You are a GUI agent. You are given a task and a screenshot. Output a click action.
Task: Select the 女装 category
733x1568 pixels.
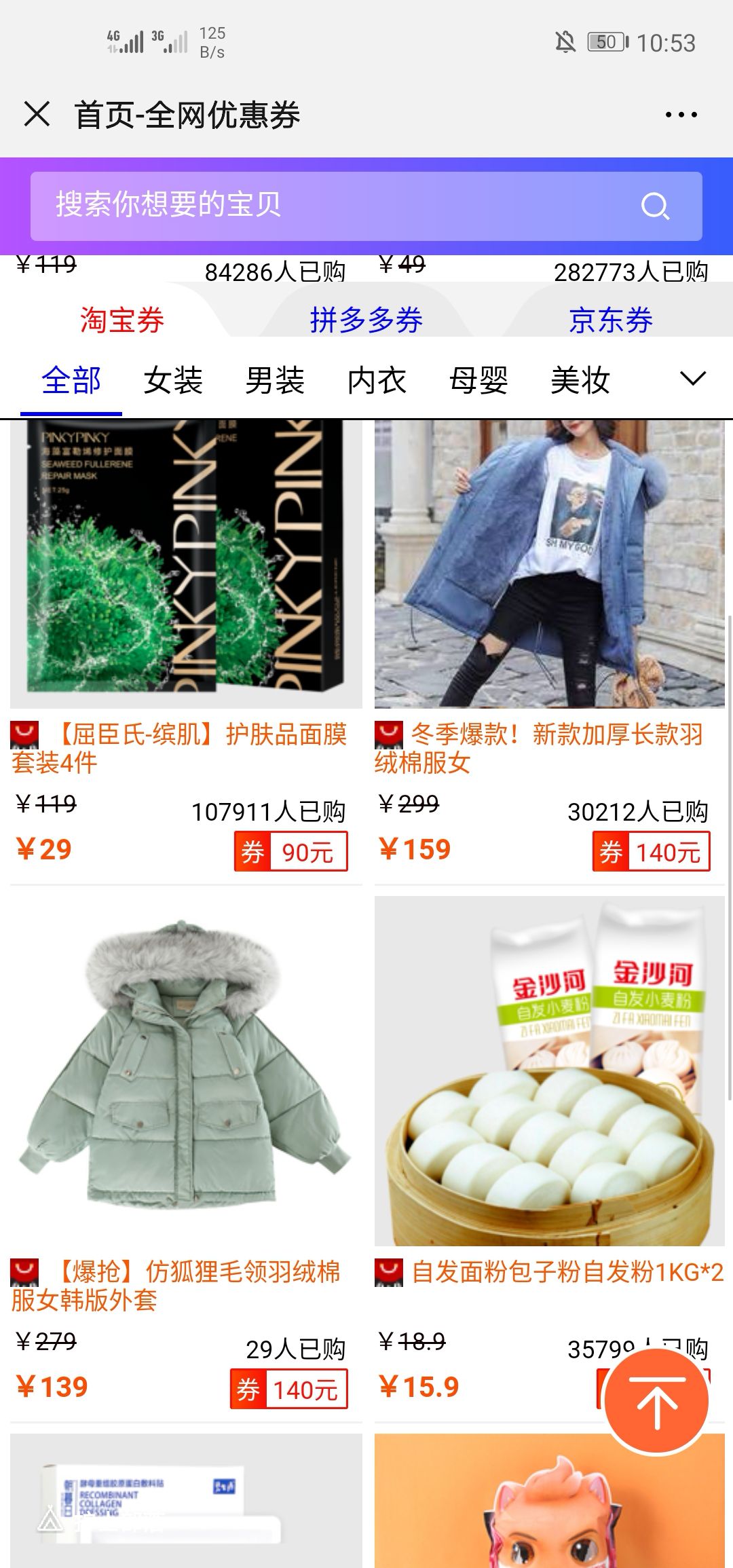pos(173,381)
